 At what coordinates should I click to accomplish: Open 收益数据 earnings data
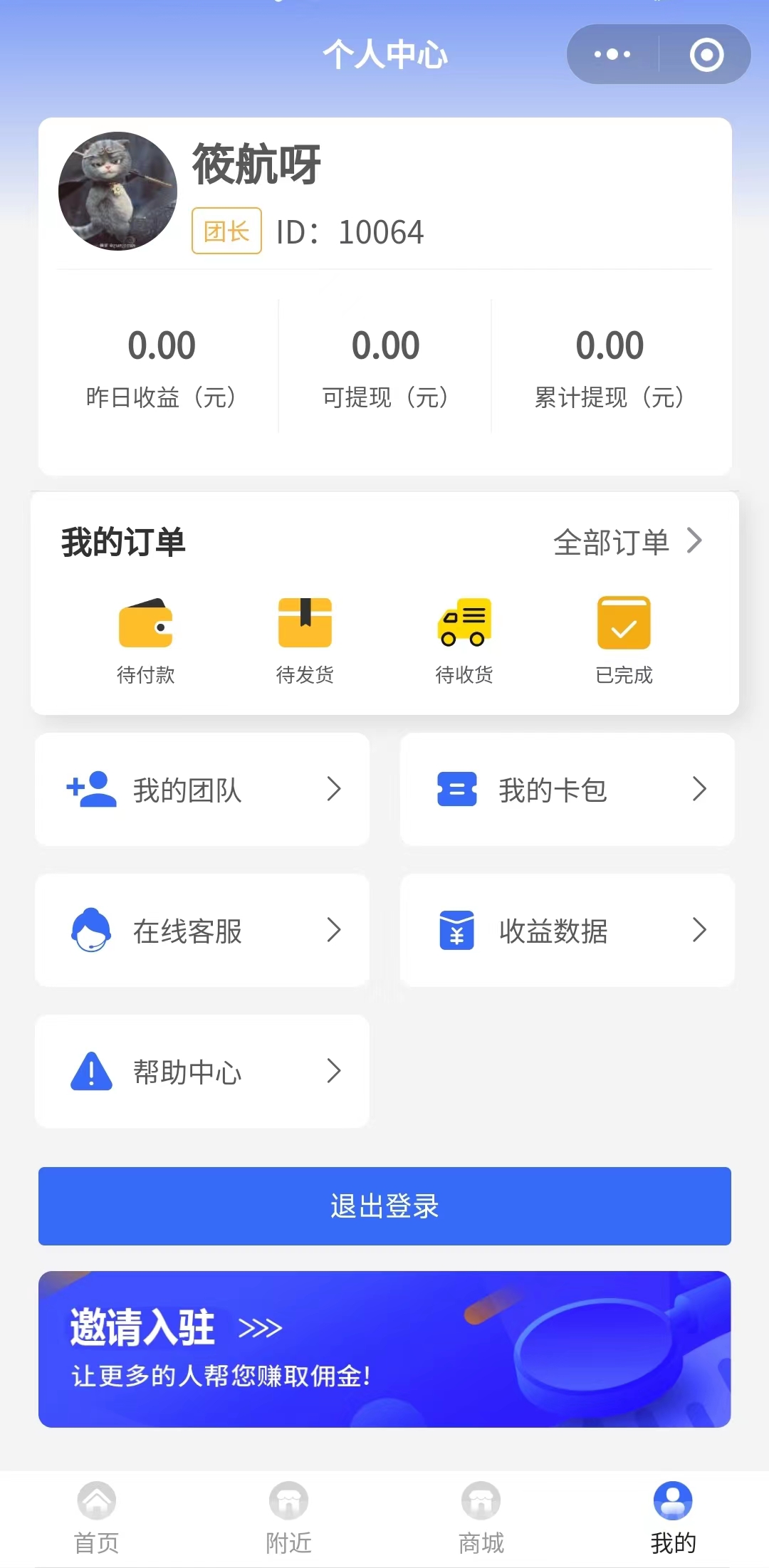click(567, 931)
